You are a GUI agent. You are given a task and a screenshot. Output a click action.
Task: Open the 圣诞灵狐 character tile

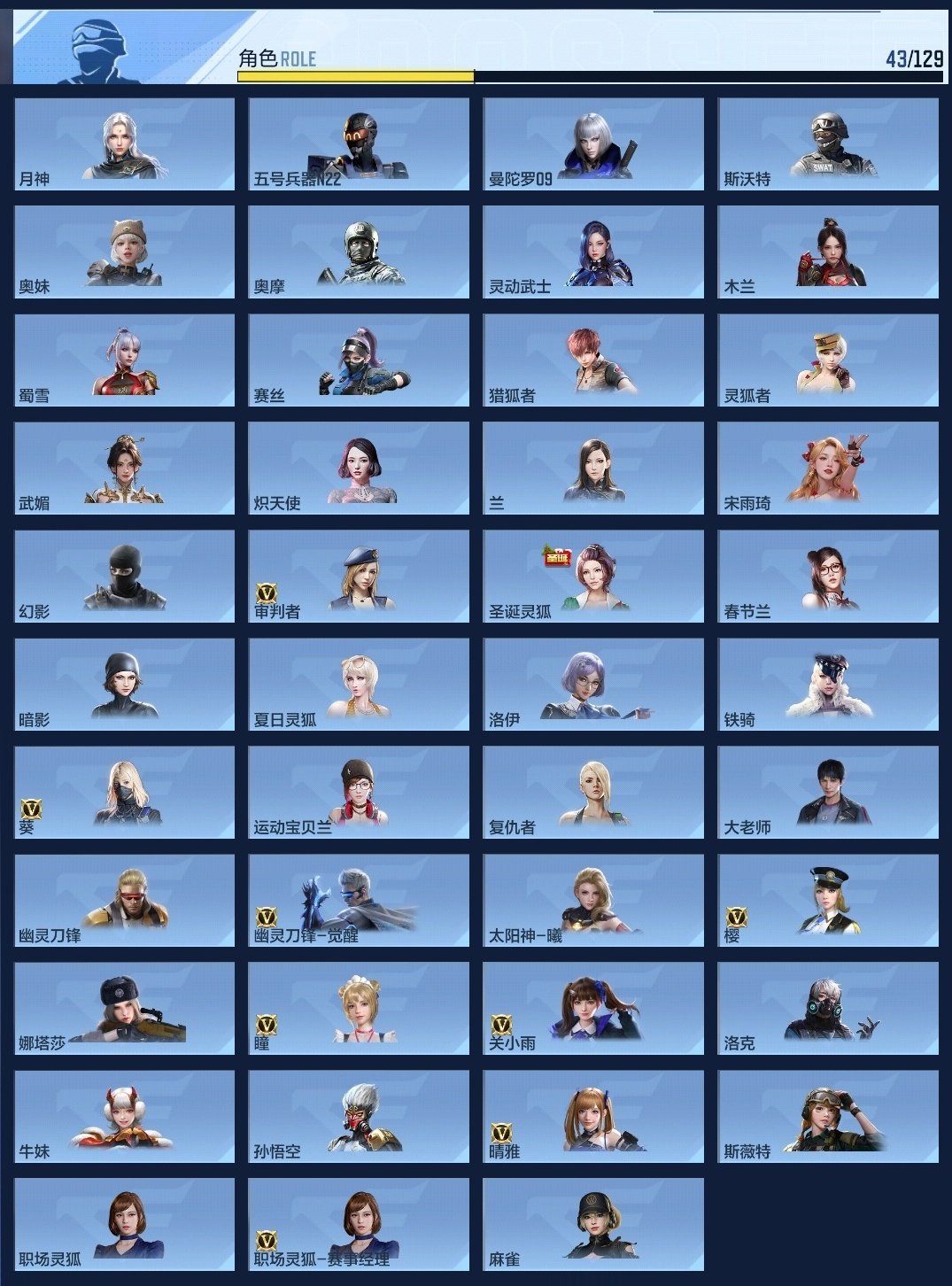tap(593, 576)
